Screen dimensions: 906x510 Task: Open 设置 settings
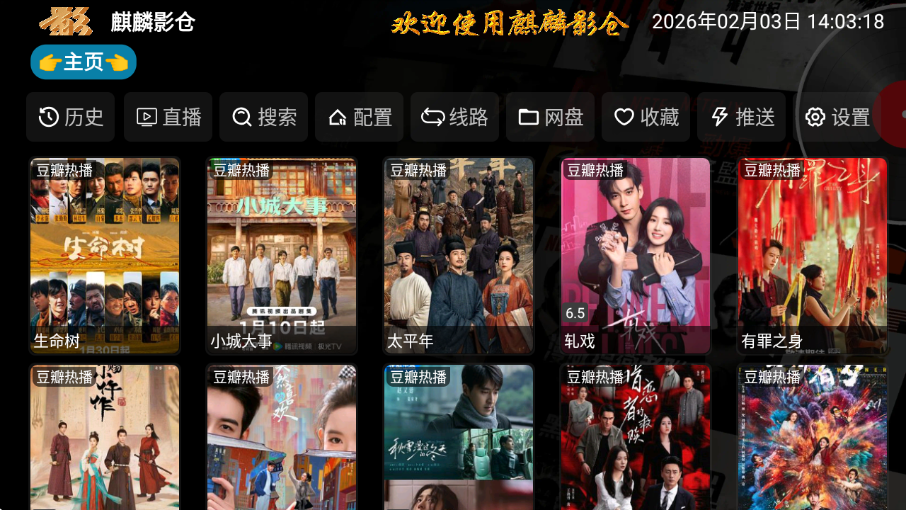(838, 117)
